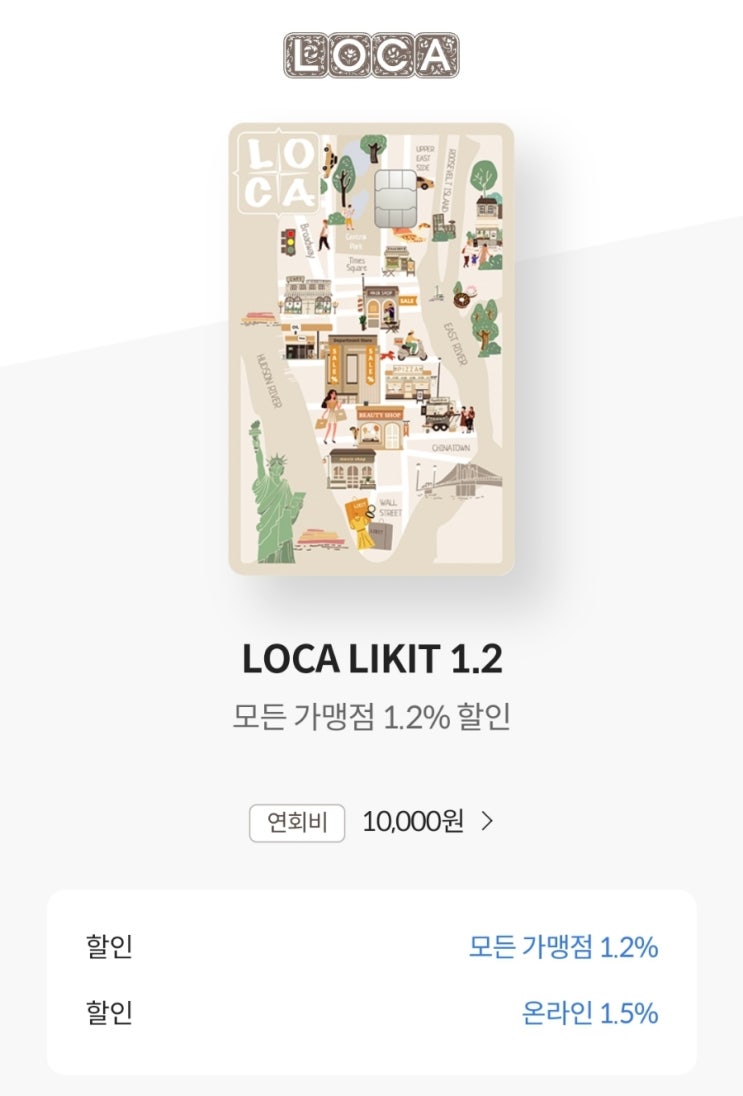
Task: Tap the IC chip on the card
Action: (394, 196)
